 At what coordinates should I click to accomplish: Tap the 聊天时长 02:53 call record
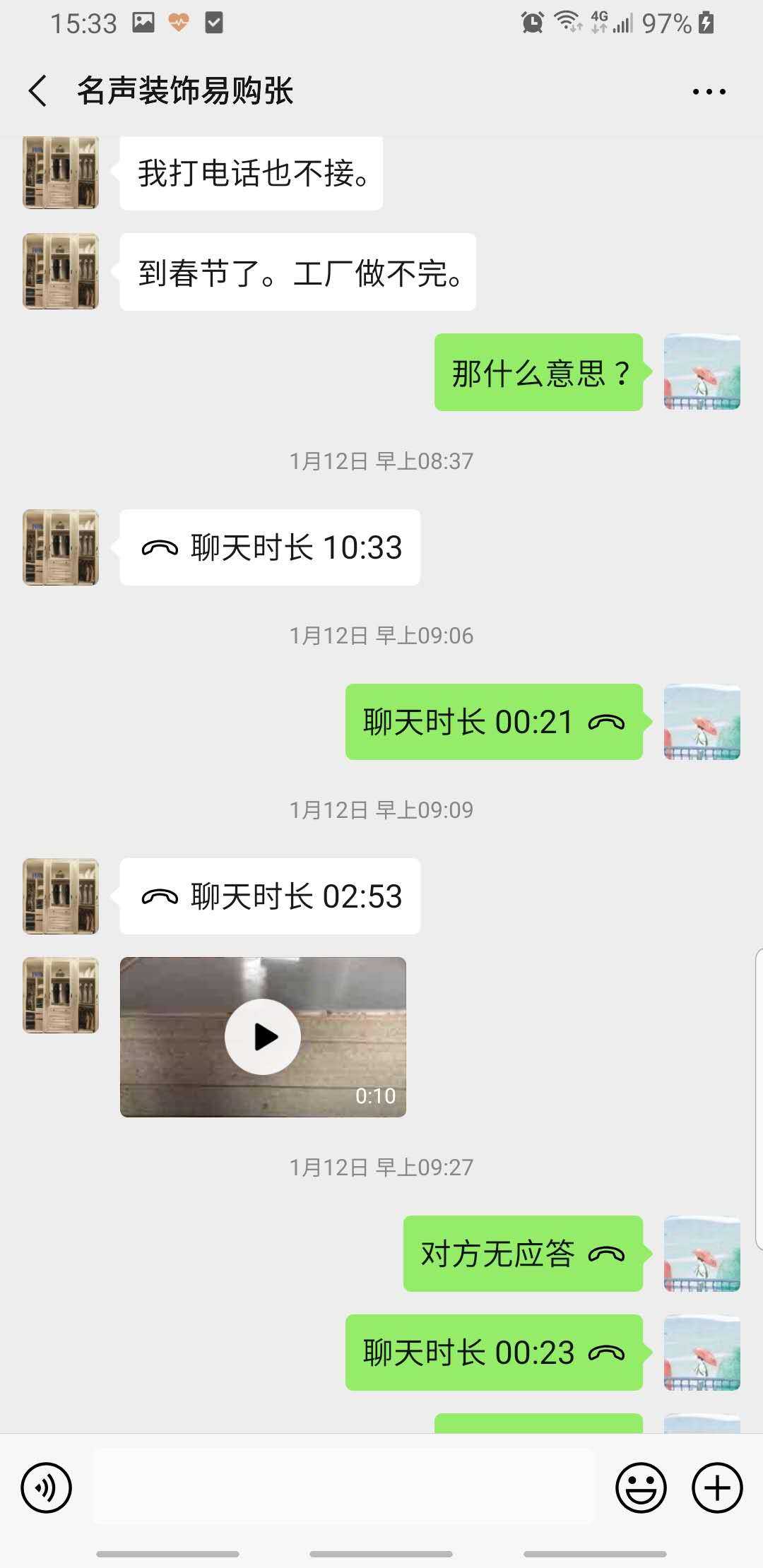click(x=270, y=896)
